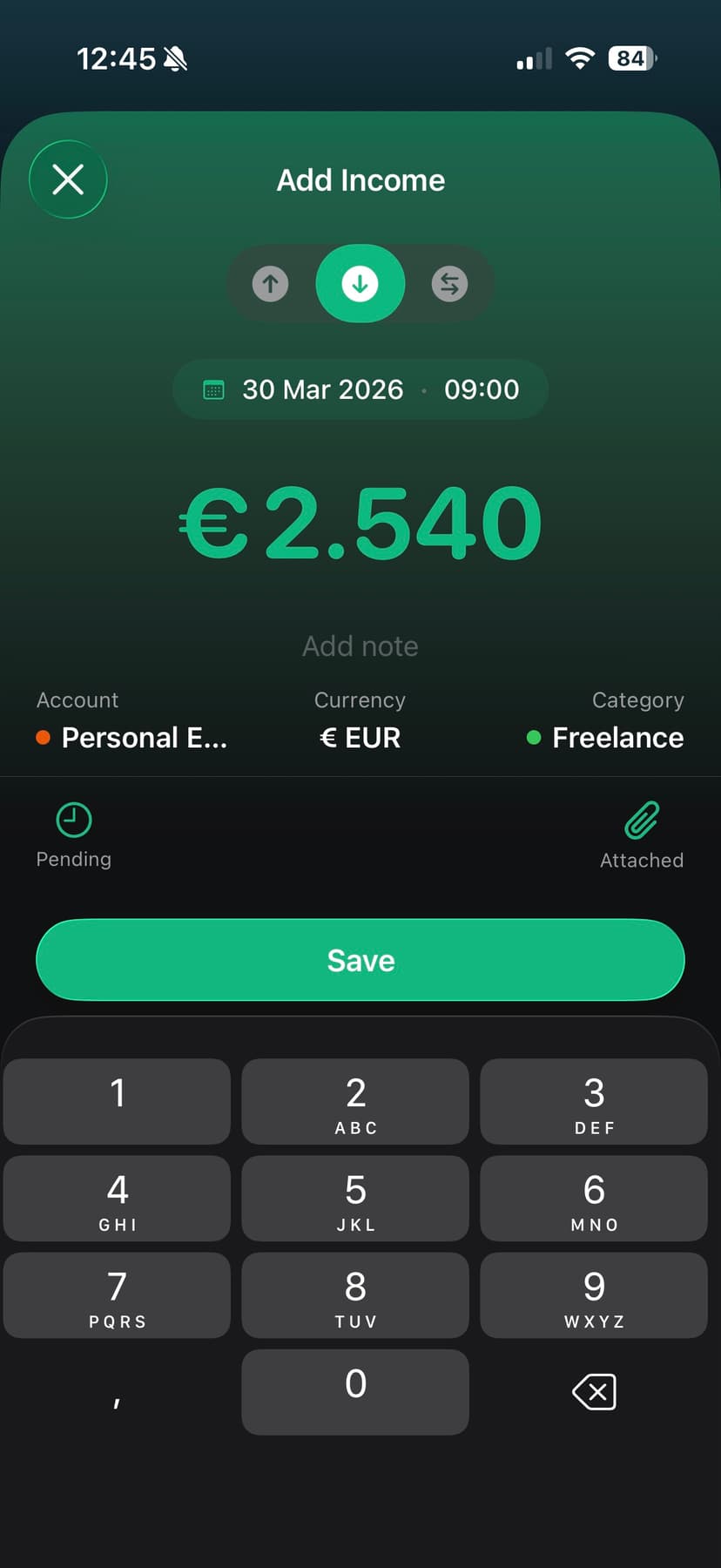
Task: Switch to the transfer arrows tab
Action: 449,284
